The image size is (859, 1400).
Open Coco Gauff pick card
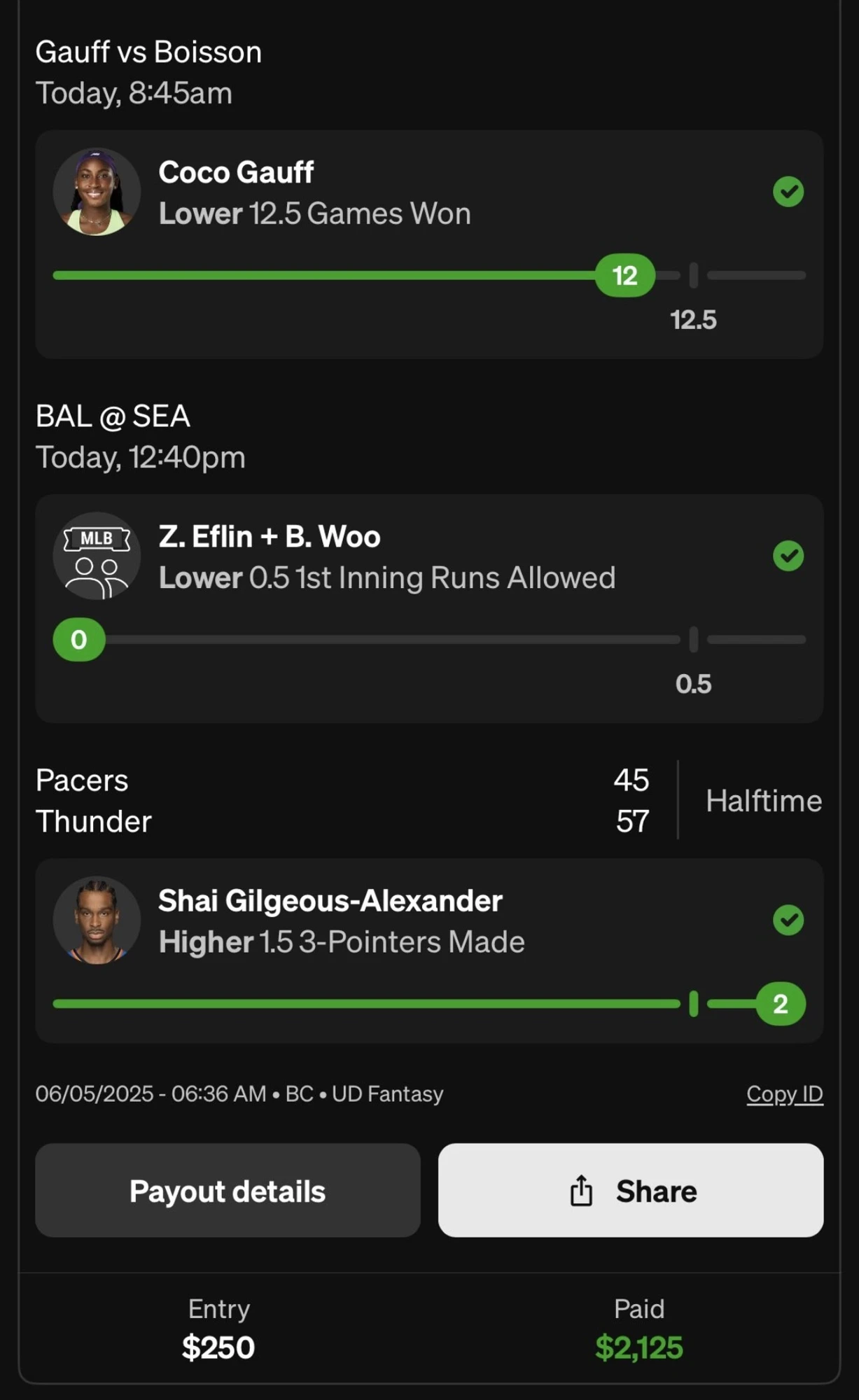point(429,244)
